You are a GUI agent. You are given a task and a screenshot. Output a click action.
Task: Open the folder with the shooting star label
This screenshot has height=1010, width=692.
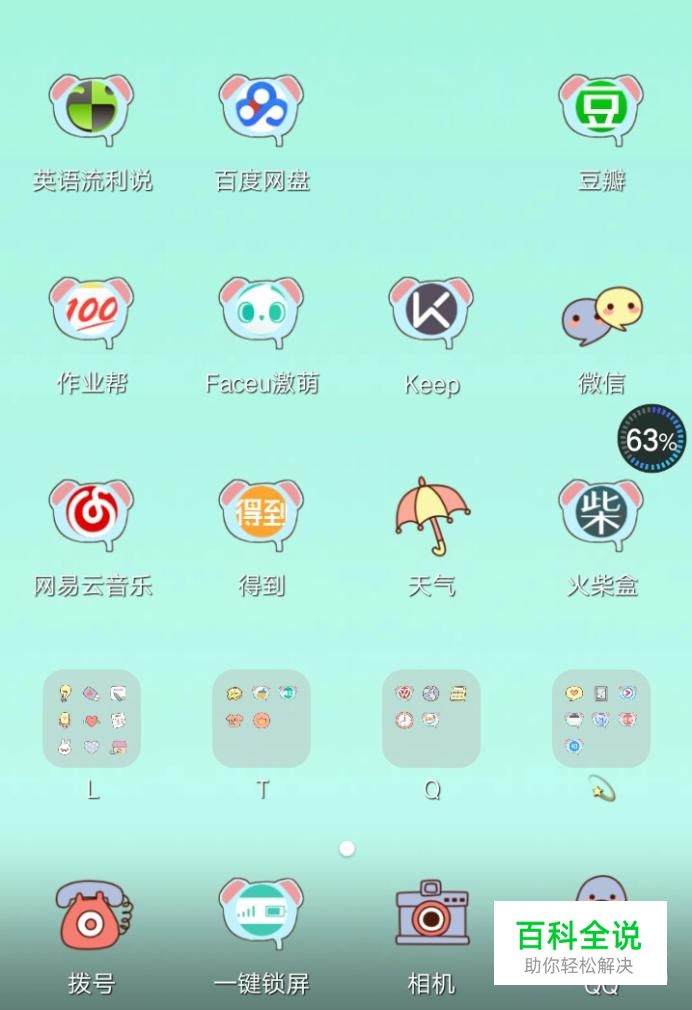coord(601,719)
